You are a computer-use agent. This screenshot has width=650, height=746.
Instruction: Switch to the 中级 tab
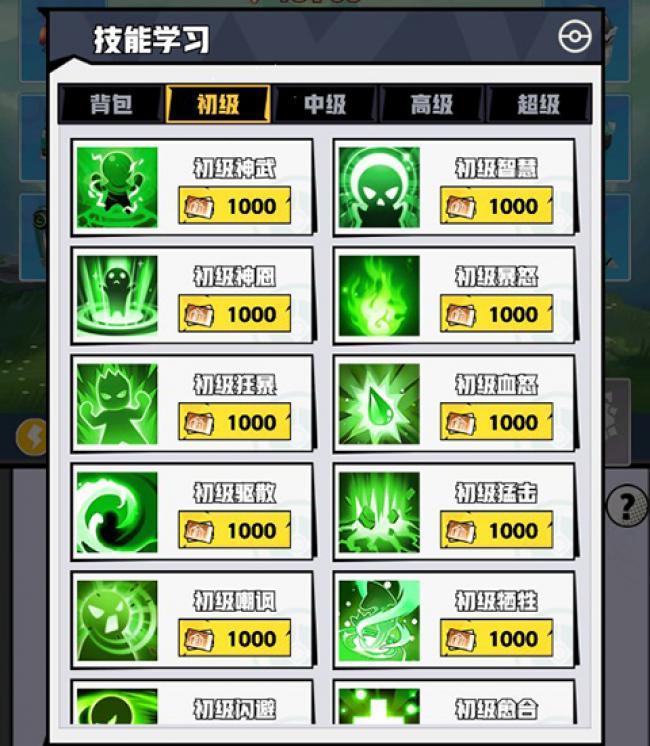(x=325, y=104)
